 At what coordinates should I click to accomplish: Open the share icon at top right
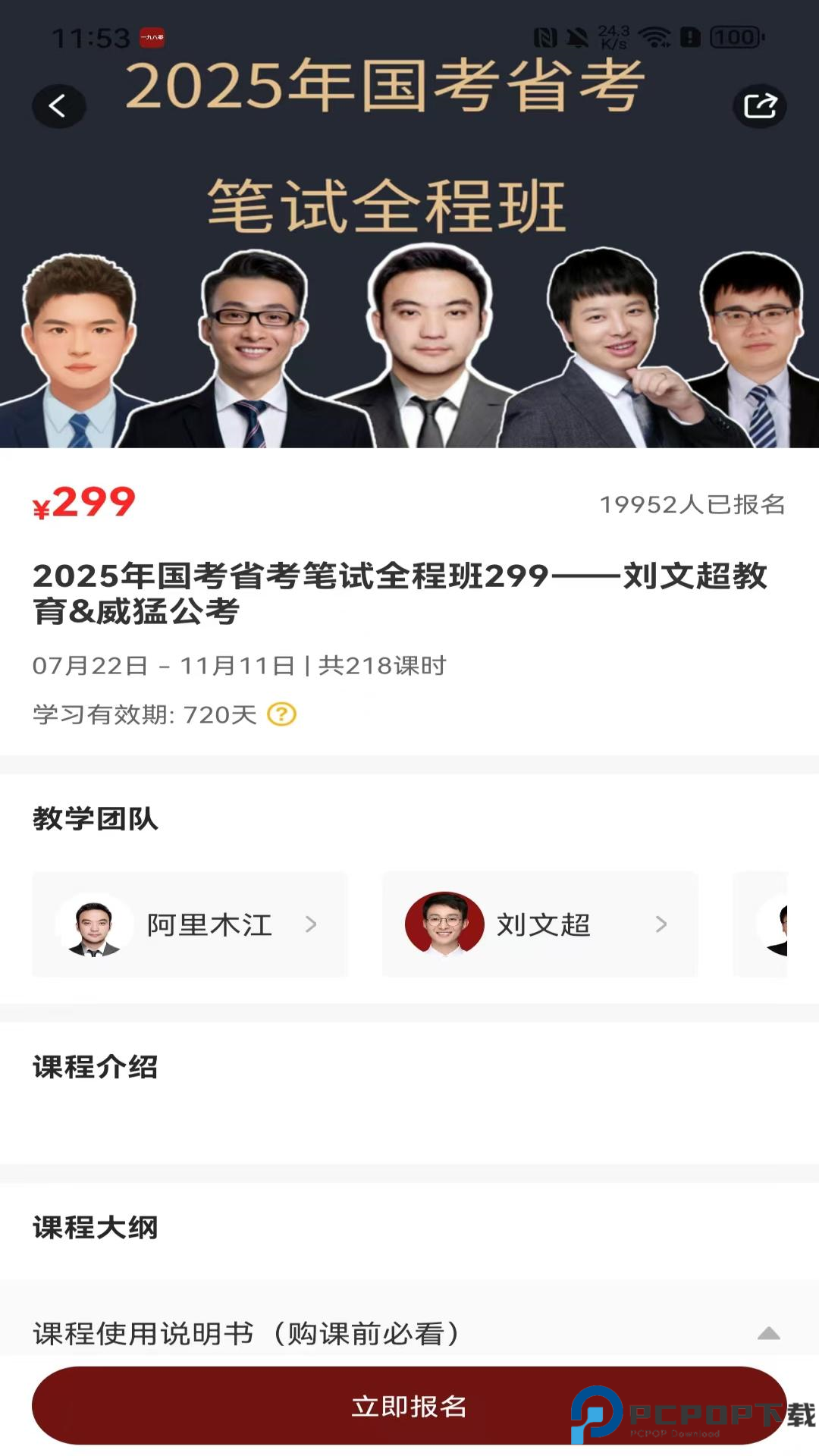tap(761, 106)
